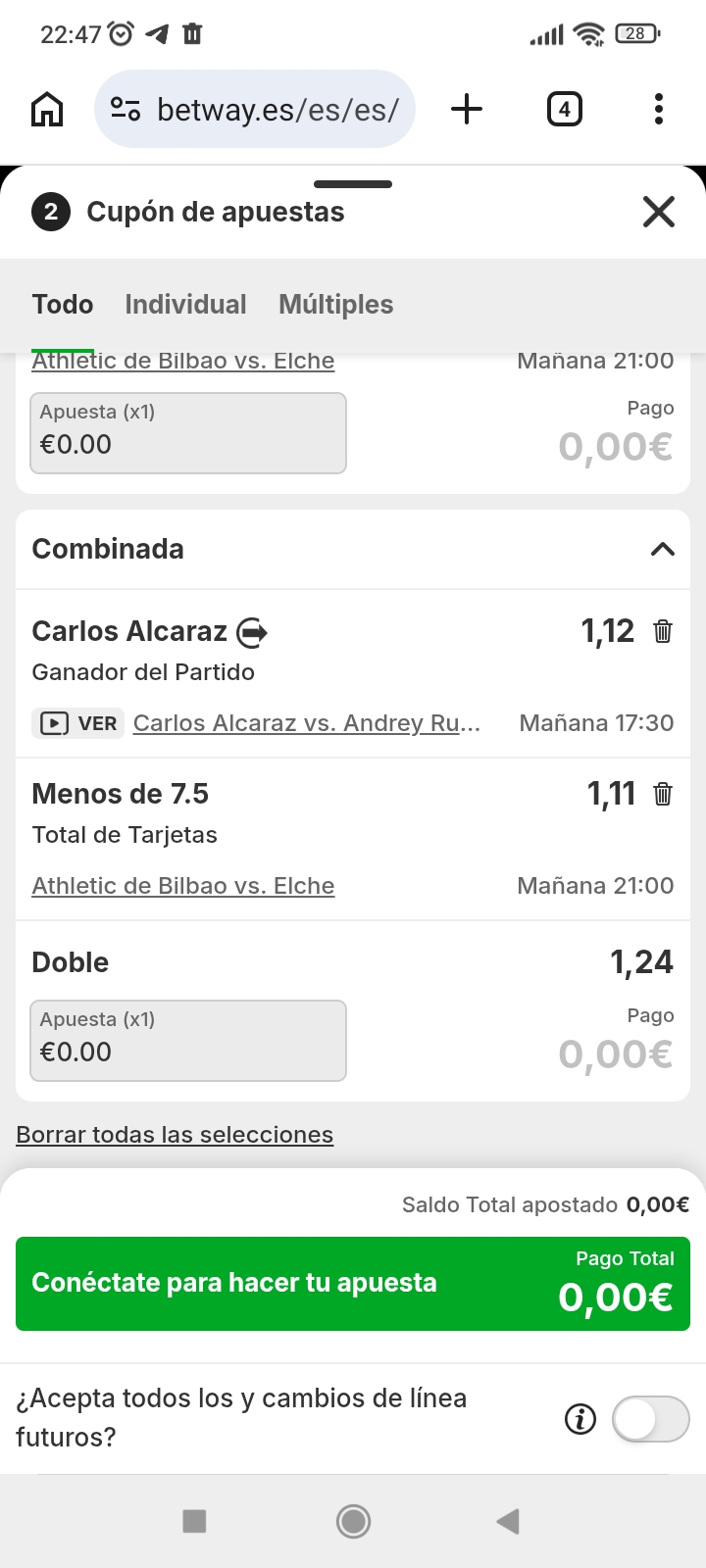Image resolution: width=706 pixels, height=1568 pixels.
Task: Watch the Alcaraz match via VER button
Action: [78, 723]
